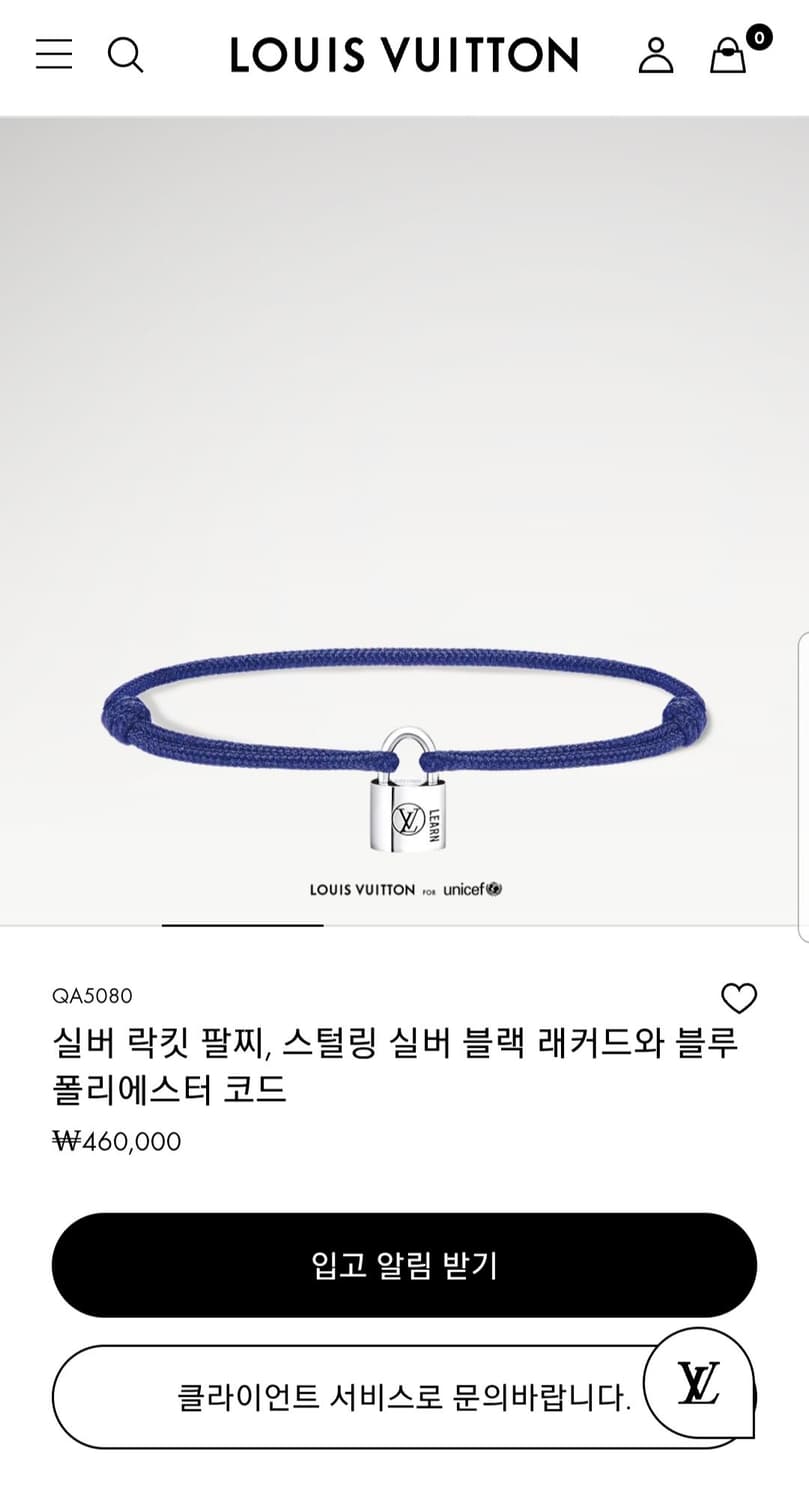Click the heart icon next to the product name
809x1500 pixels.
pyautogui.click(x=741, y=997)
